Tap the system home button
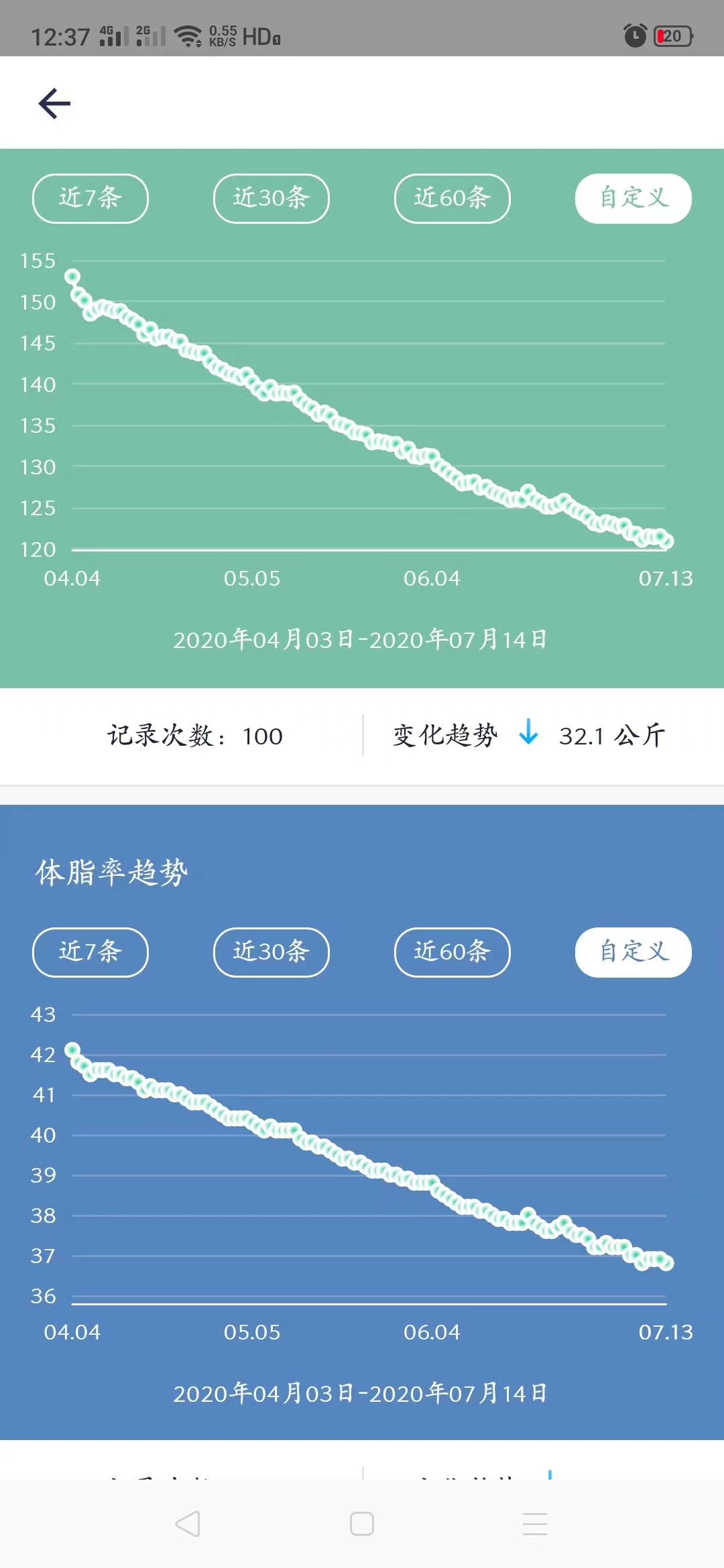Image resolution: width=724 pixels, height=1568 pixels. (x=362, y=1524)
